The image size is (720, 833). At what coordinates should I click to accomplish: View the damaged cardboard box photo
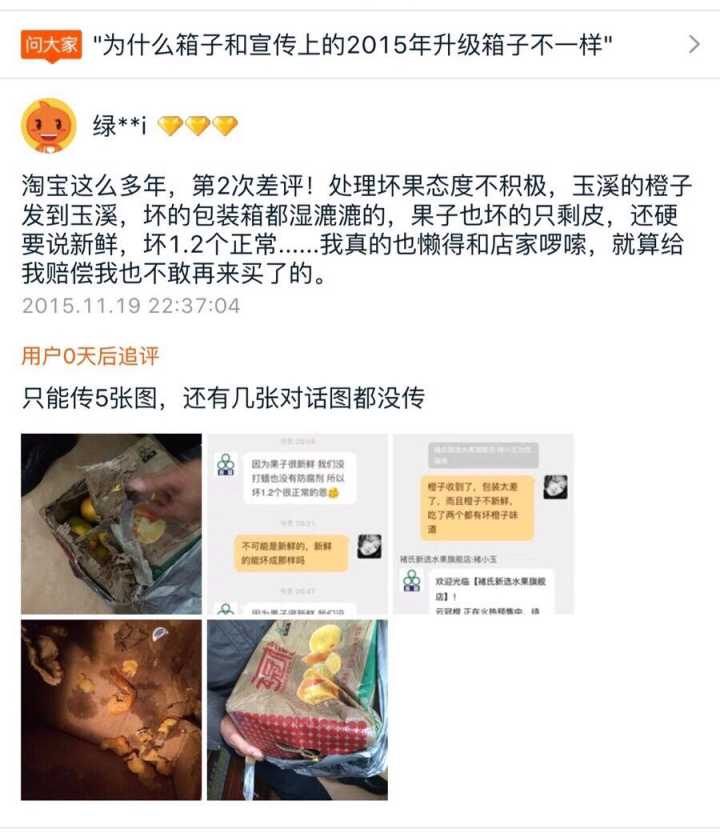(111, 524)
